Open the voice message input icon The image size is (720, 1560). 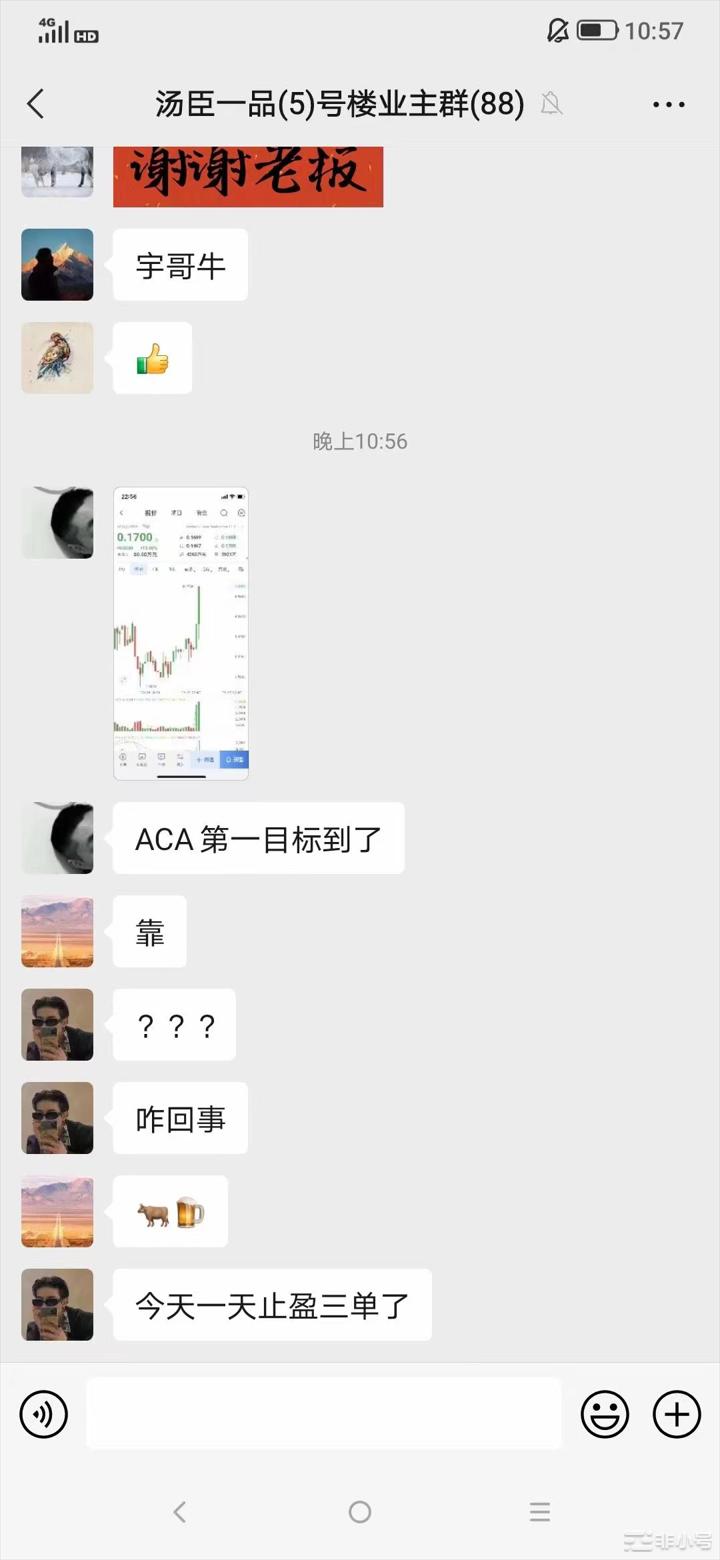[43, 1414]
